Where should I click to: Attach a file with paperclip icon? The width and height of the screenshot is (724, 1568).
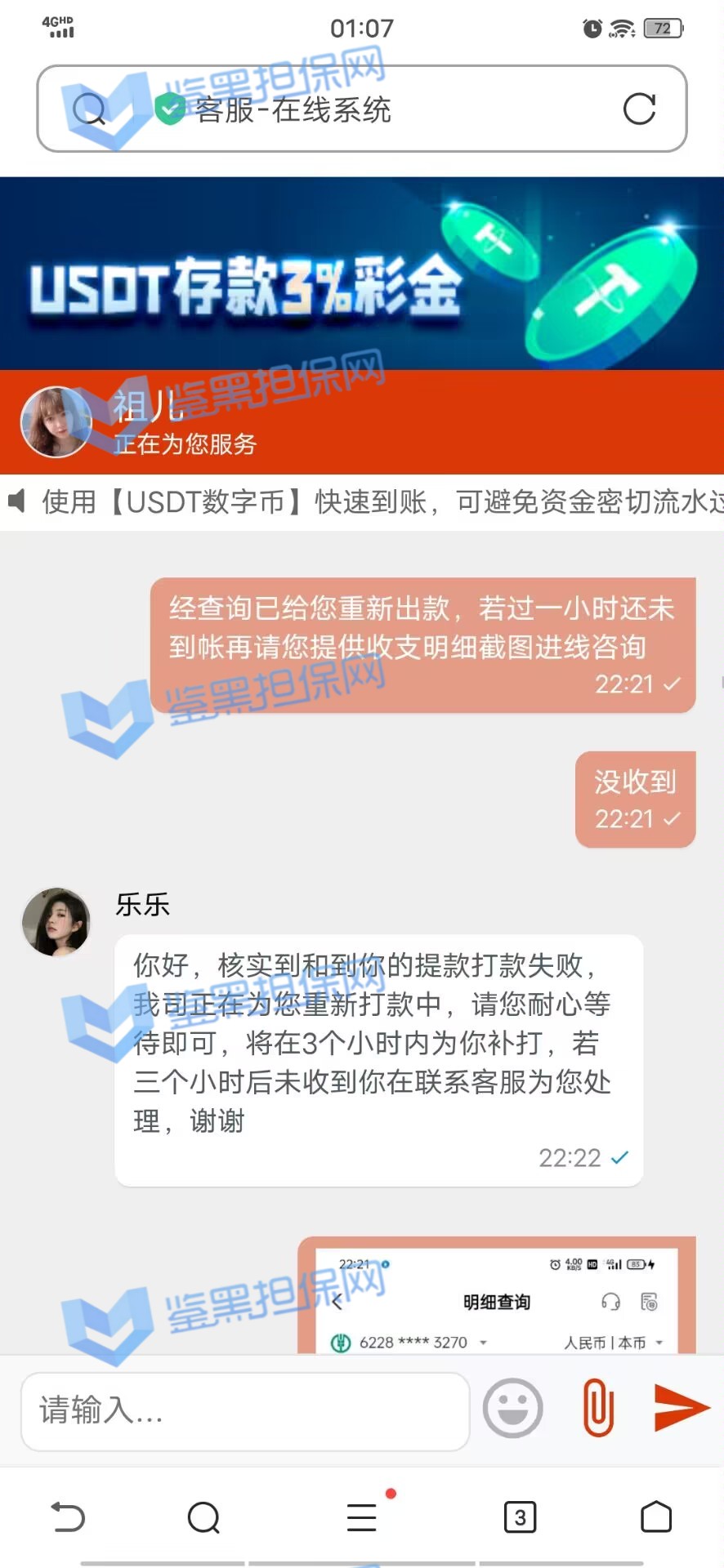pos(598,1408)
